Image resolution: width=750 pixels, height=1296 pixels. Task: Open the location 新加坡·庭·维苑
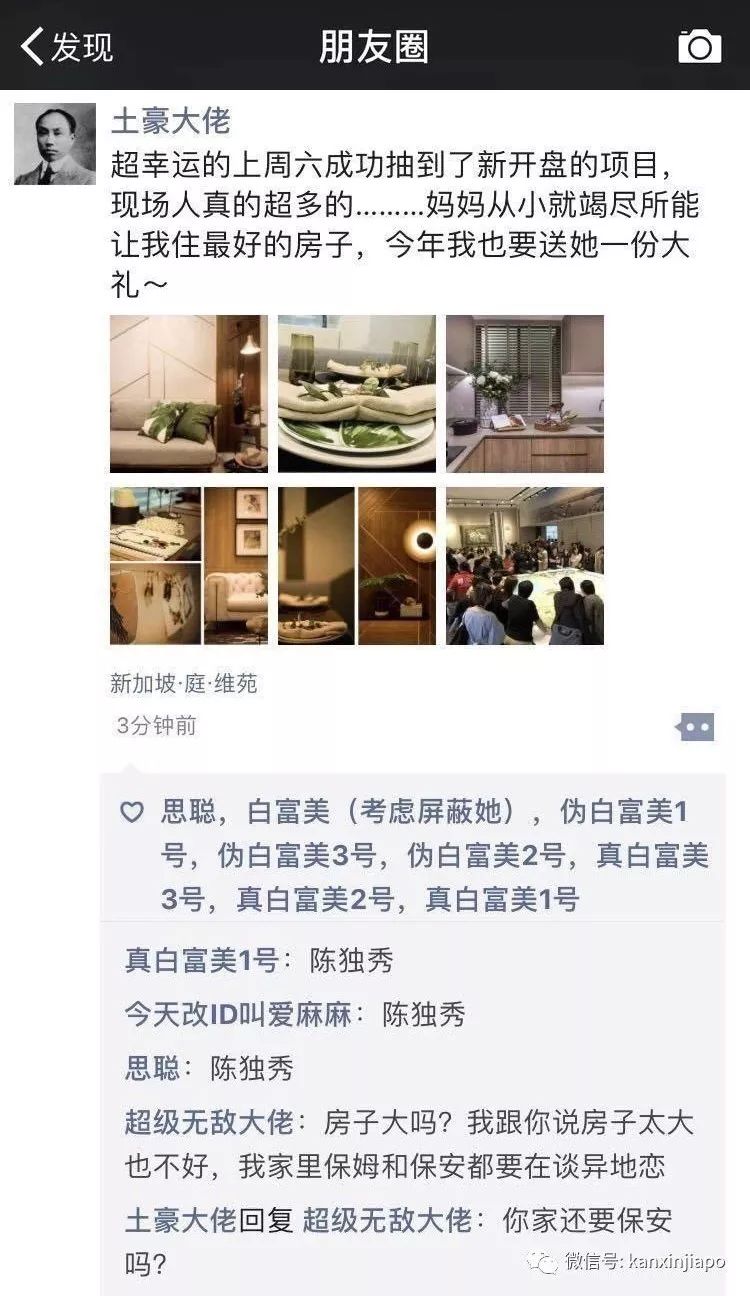click(183, 683)
